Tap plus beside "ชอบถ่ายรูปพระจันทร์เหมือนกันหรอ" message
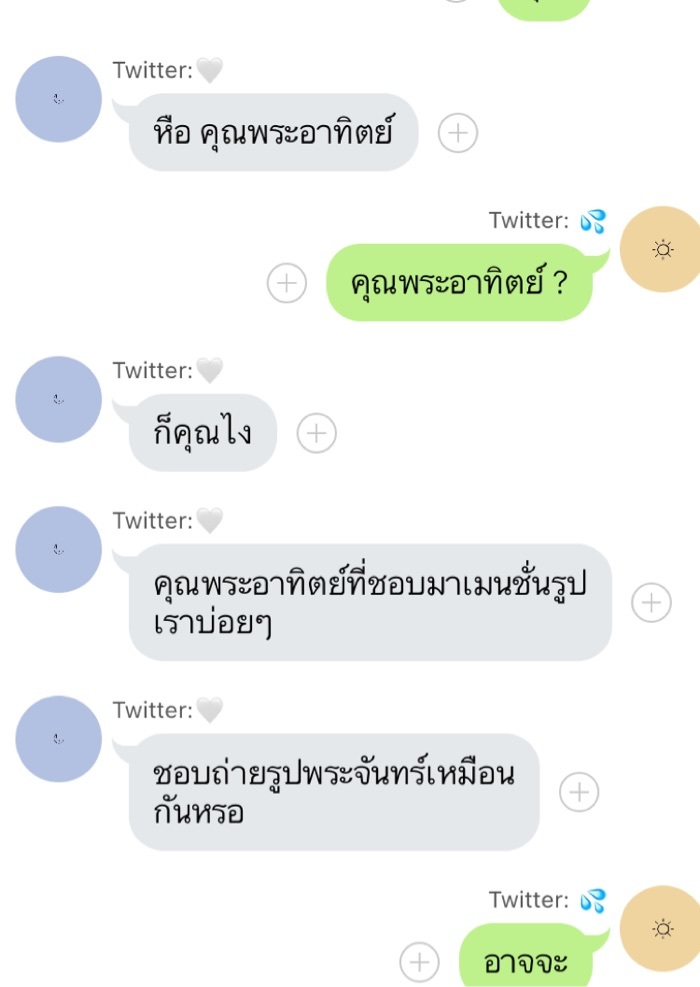Image resolution: width=700 pixels, height=987 pixels. coord(578,792)
